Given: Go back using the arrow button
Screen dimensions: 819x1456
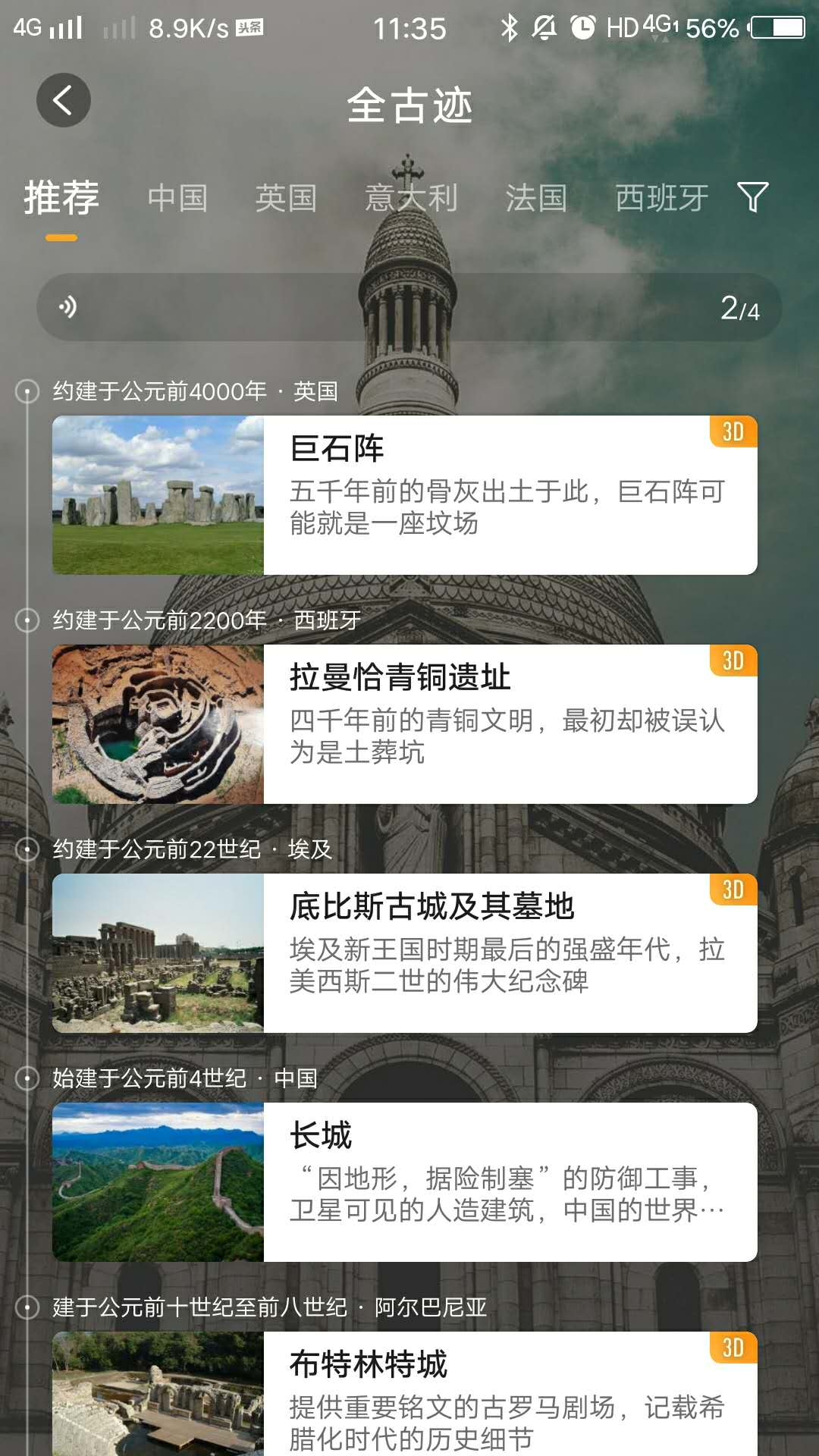Looking at the screenshot, I should pyautogui.click(x=63, y=100).
